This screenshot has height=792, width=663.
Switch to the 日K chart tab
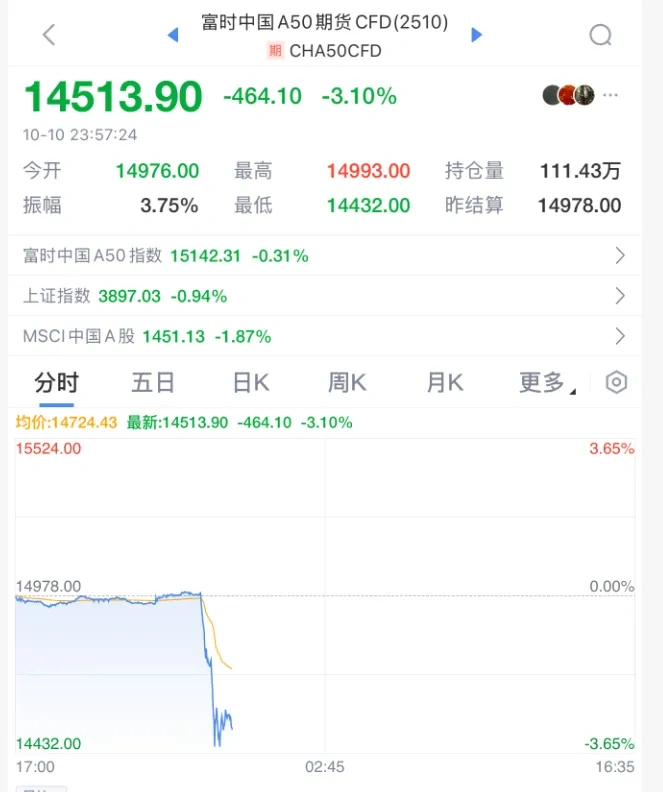(x=251, y=382)
